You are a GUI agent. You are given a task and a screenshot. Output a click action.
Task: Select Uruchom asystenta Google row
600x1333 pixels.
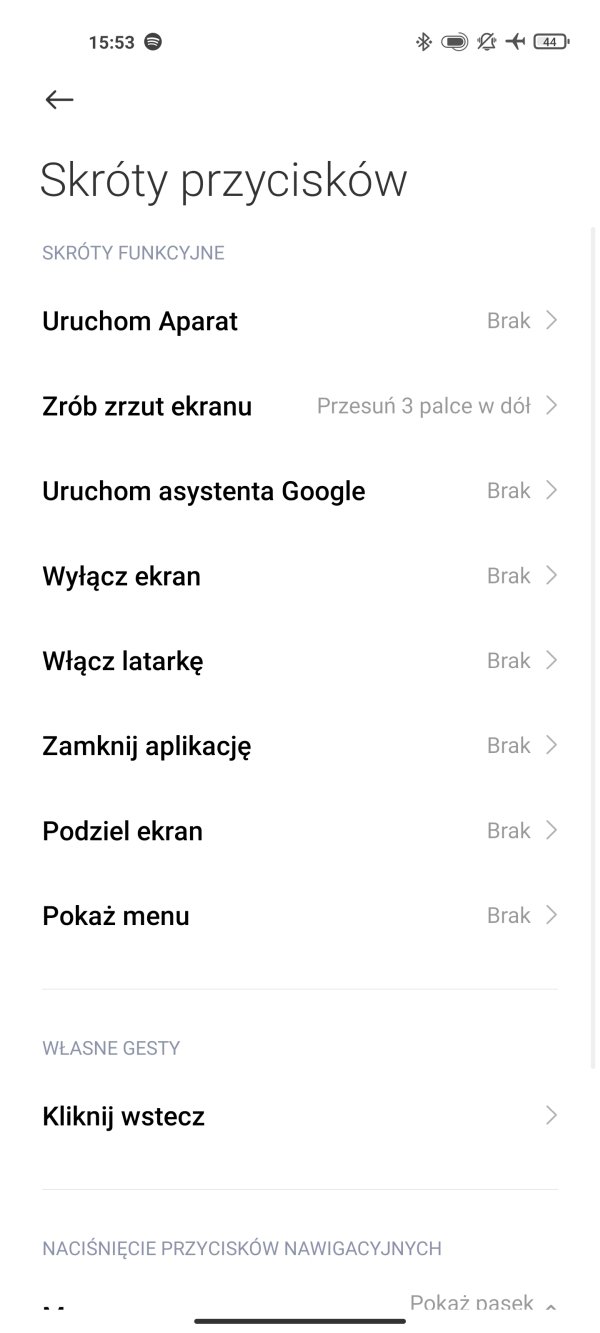(x=300, y=491)
